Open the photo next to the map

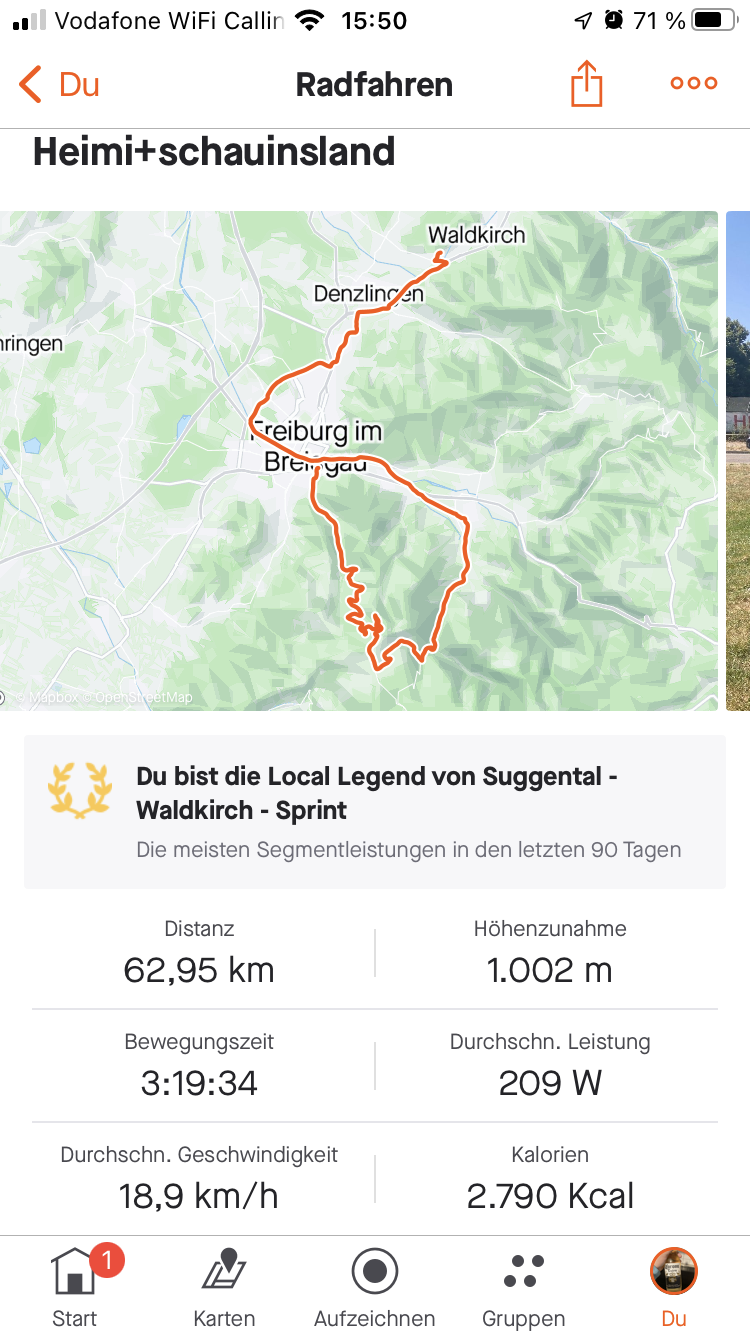coord(738,460)
